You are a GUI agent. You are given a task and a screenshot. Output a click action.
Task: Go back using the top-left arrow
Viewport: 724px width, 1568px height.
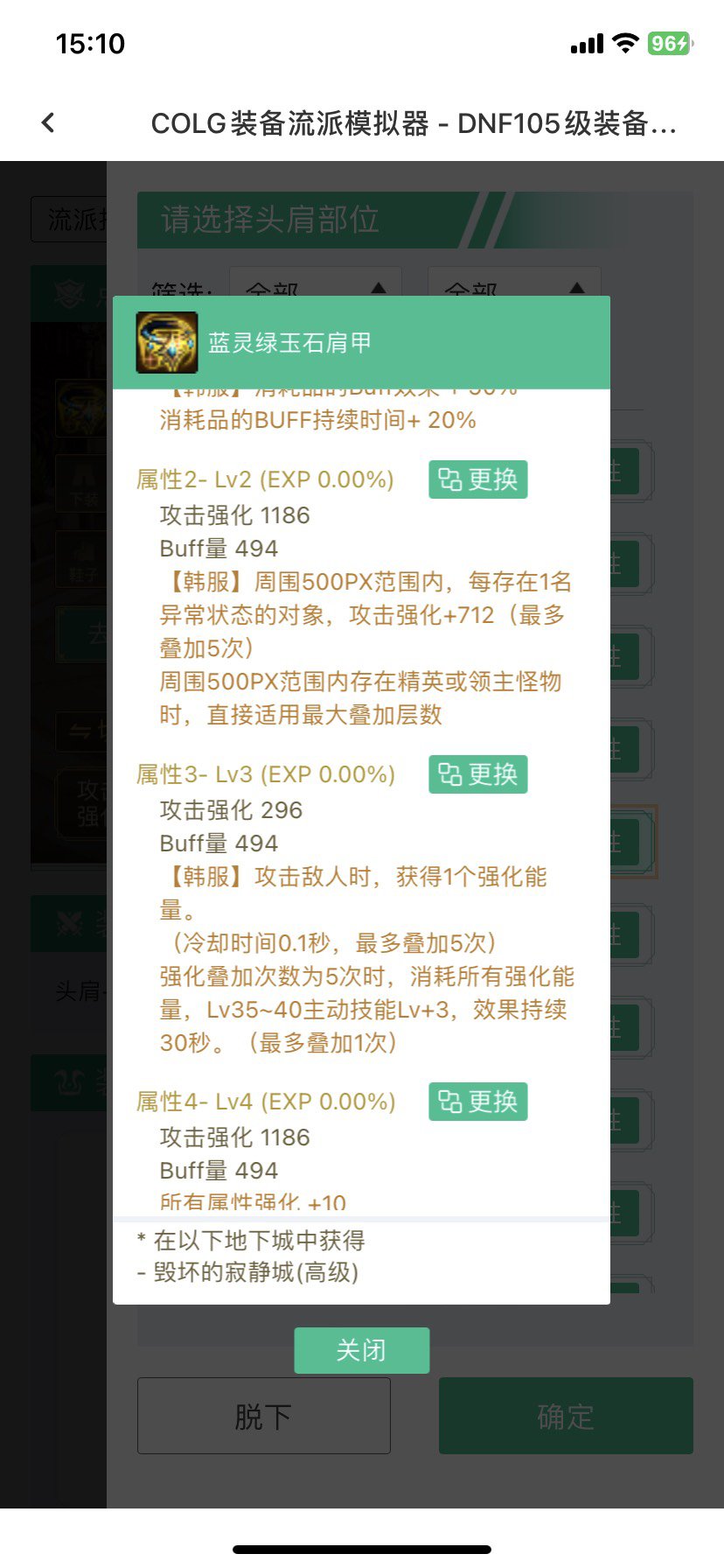click(x=48, y=123)
